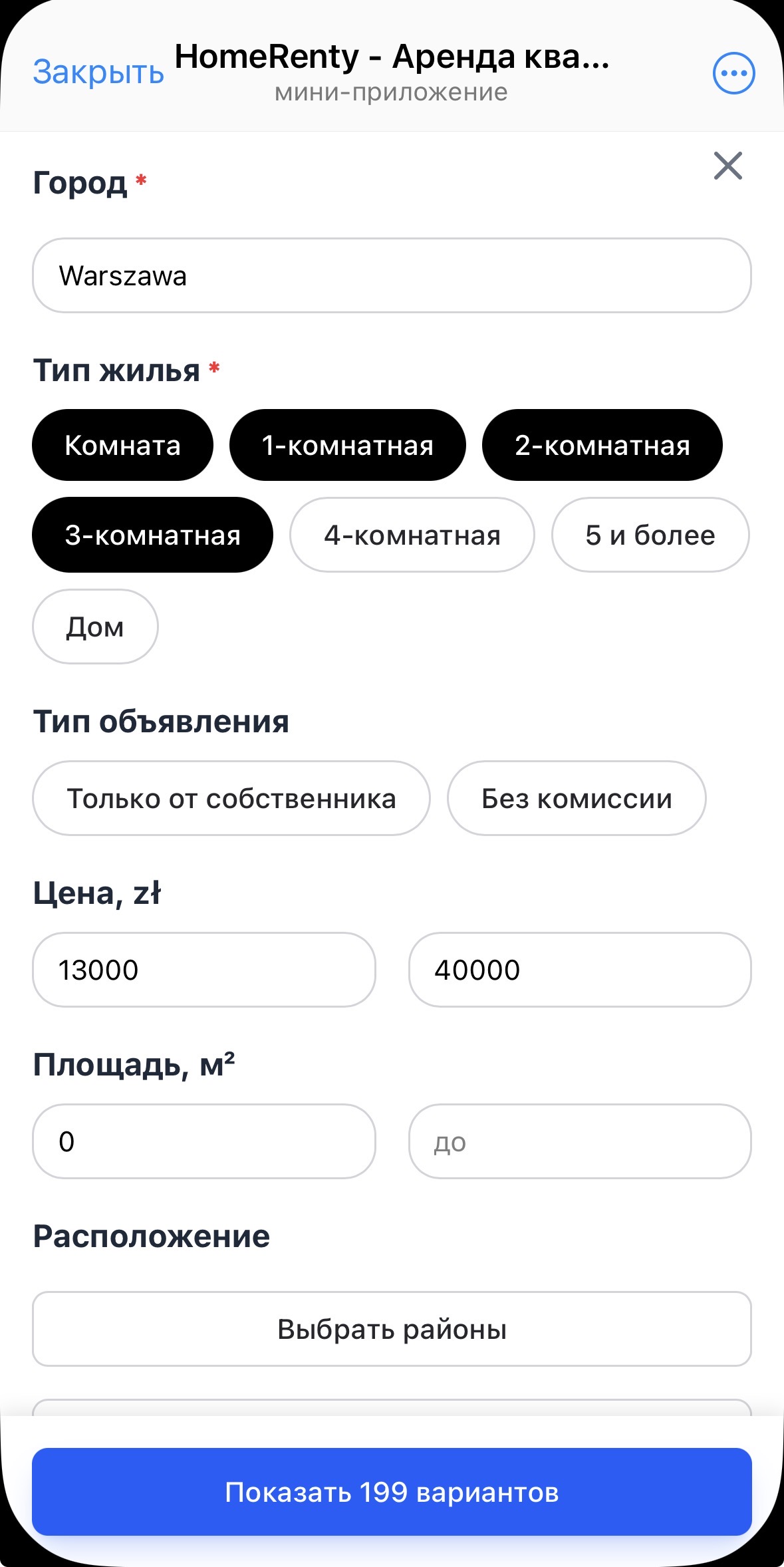784x1567 pixels.
Task: Open «Выбрать районы» district selector
Action: tap(392, 1329)
